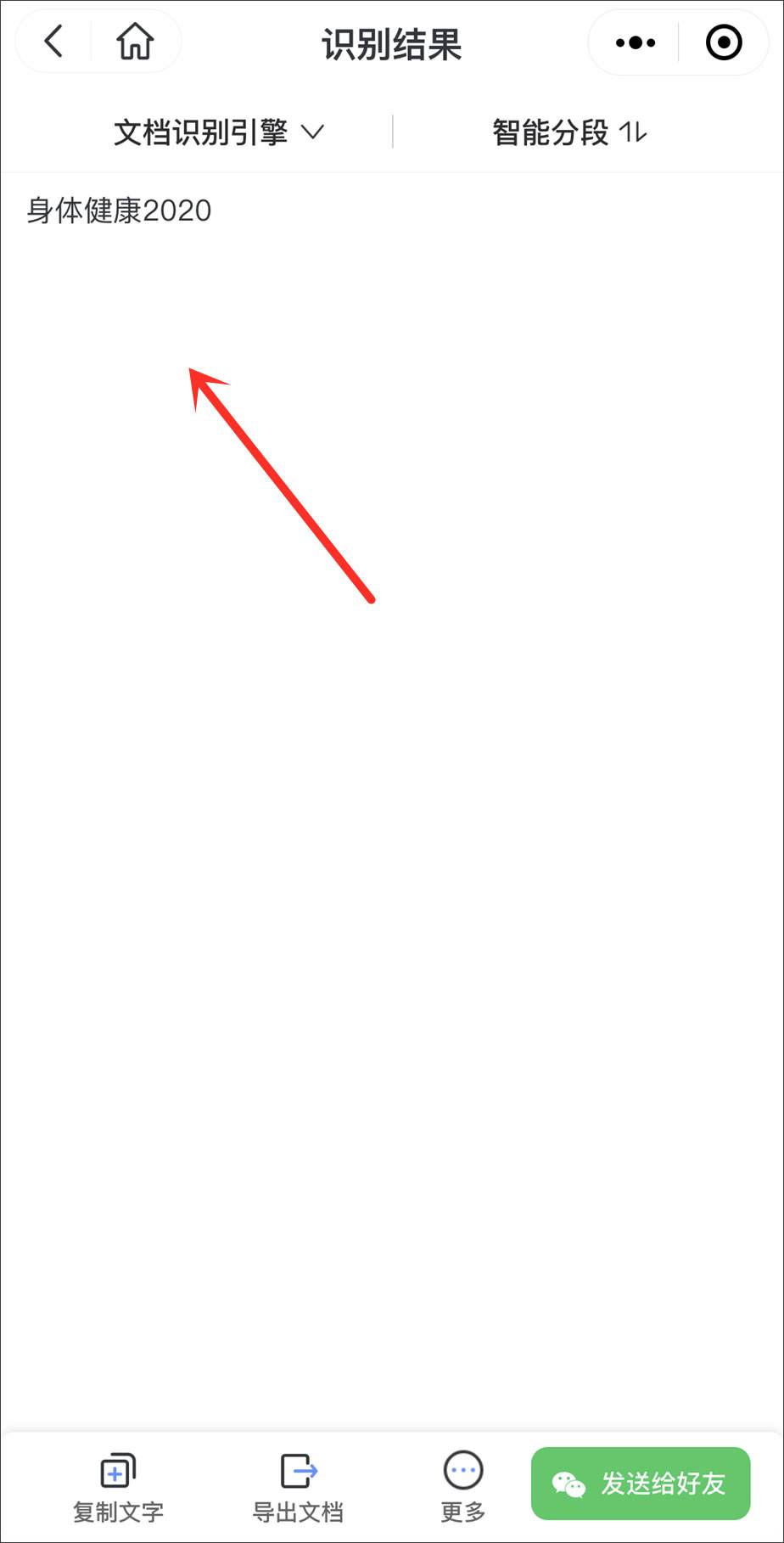Viewport: 784px width, 1543px height.
Task: Expand the 文档识别引擎 dropdown
Action: tap(219, 132)
